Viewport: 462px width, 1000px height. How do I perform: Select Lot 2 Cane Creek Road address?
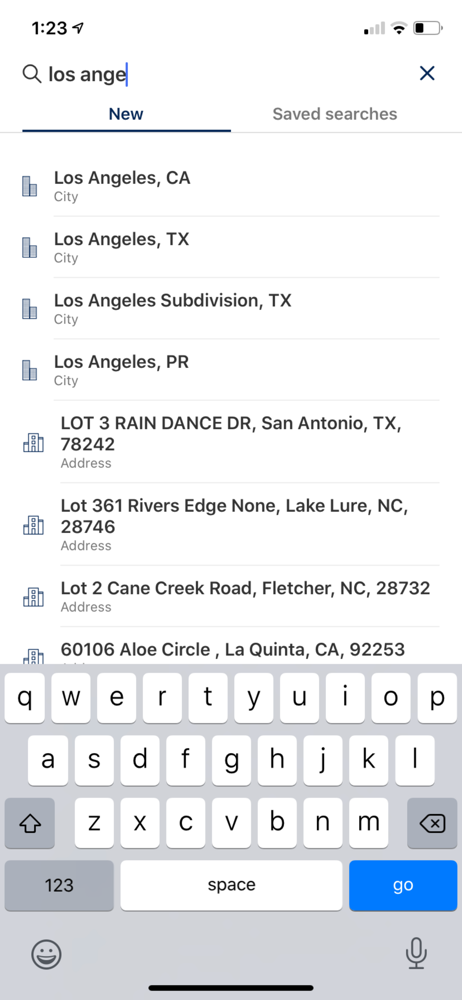coord(231,596)
